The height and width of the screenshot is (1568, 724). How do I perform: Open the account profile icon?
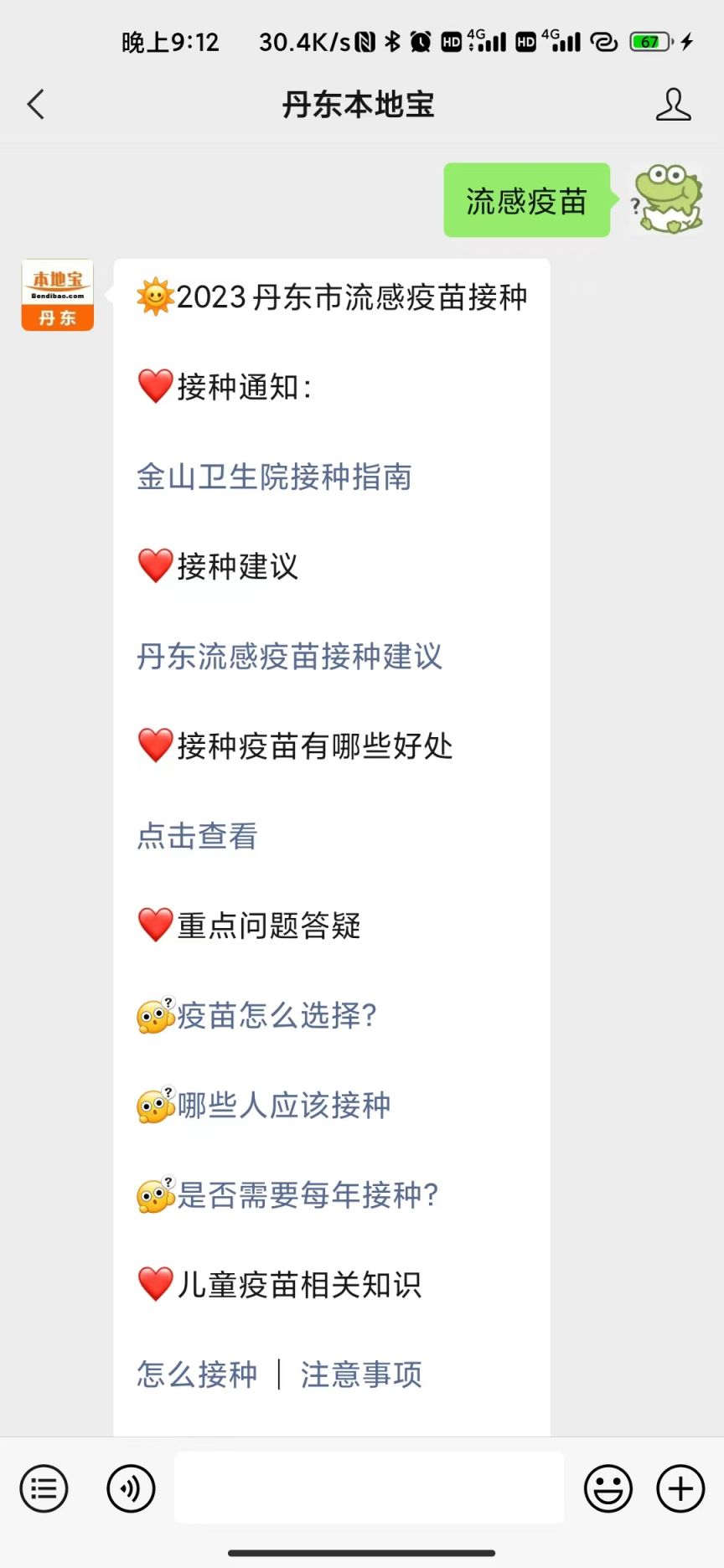coord(673,105)
